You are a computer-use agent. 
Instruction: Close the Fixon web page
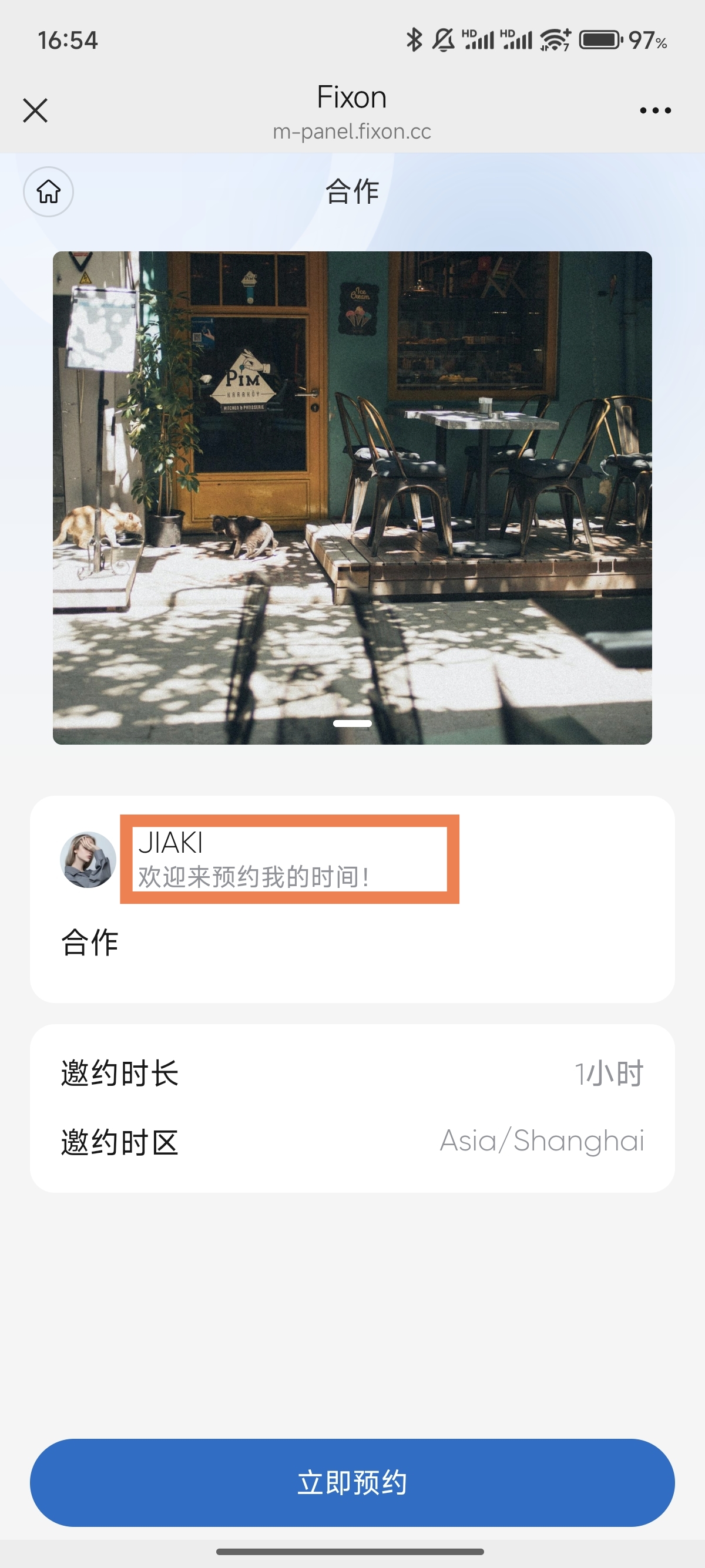point(35,111)
